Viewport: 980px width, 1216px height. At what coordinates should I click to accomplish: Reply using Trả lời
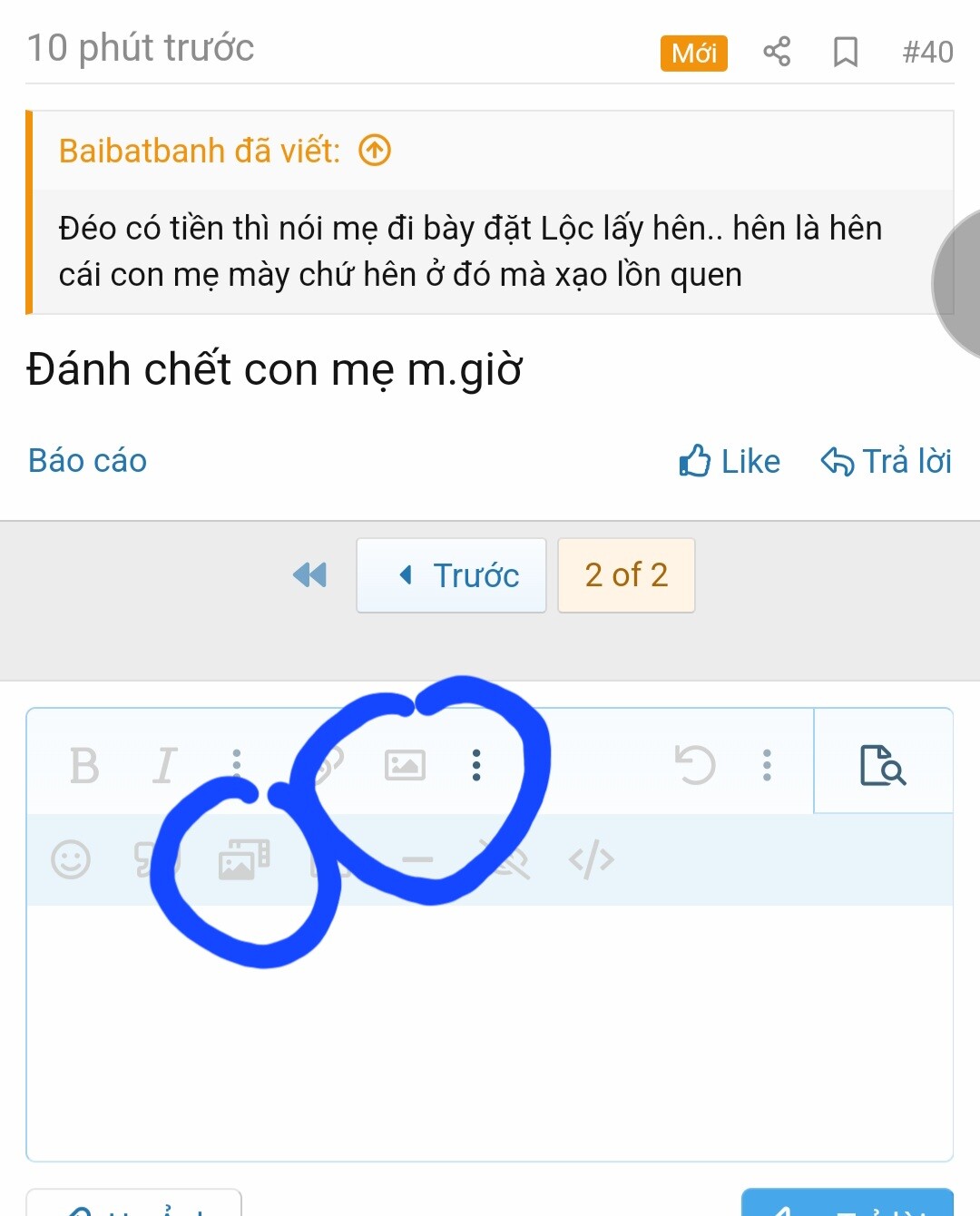(x=887, y=461)
